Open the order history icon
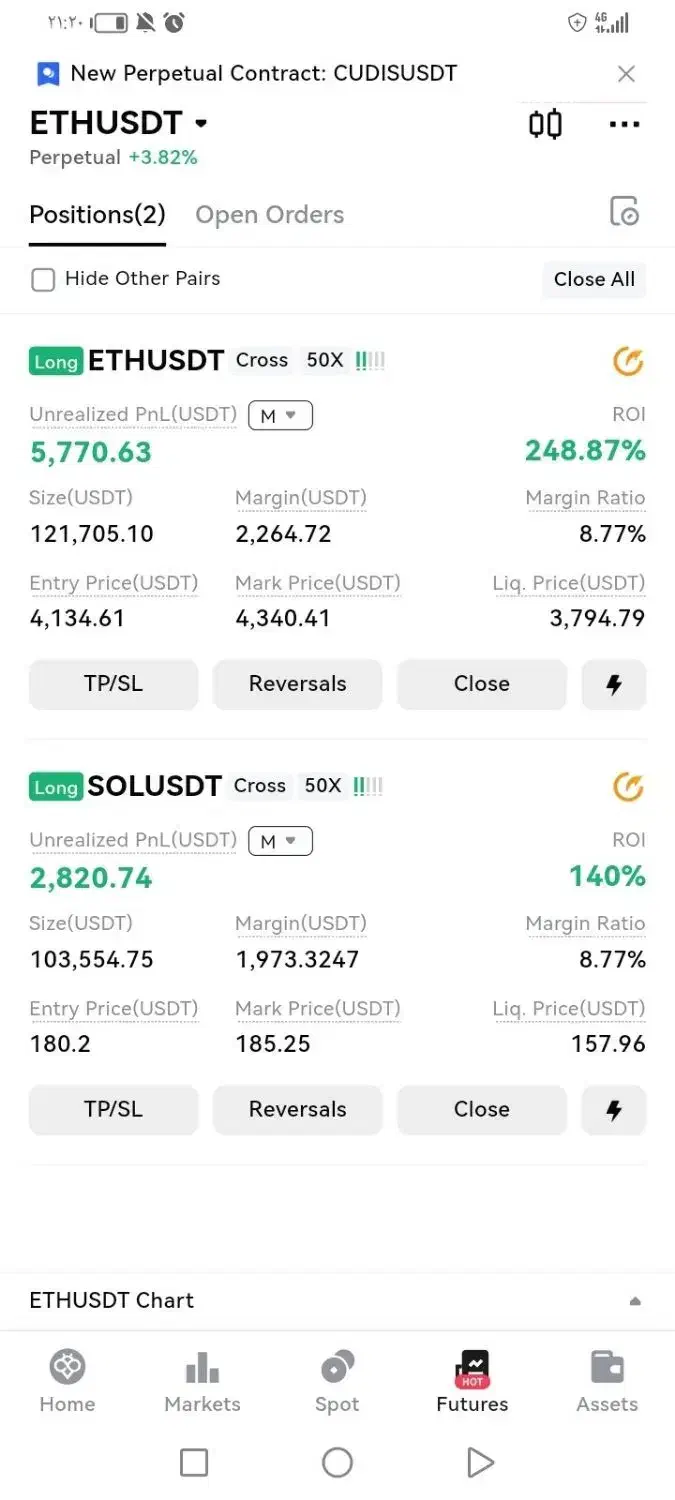The width and height of the screenshot is (675, 1500). 624,212
